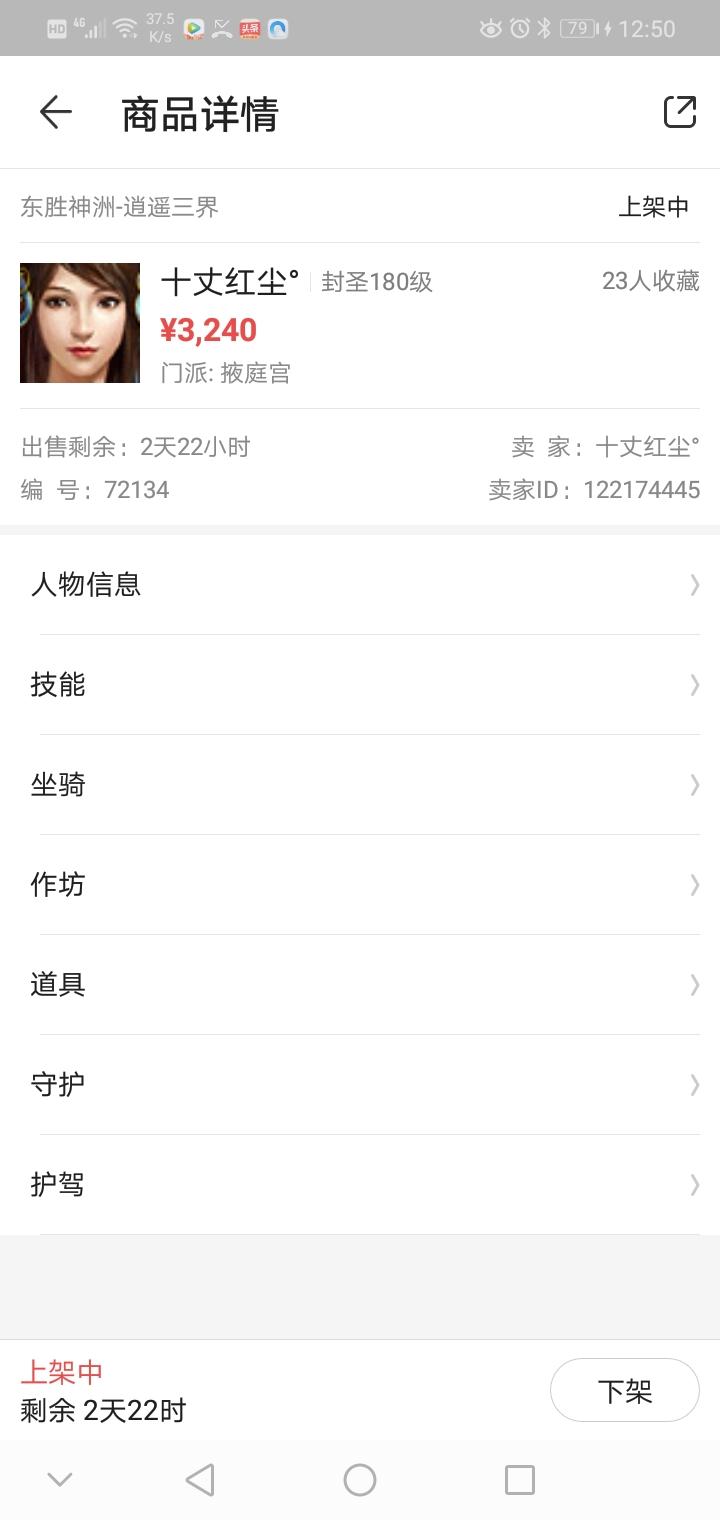Open 人物信息 section

[360, 585]
